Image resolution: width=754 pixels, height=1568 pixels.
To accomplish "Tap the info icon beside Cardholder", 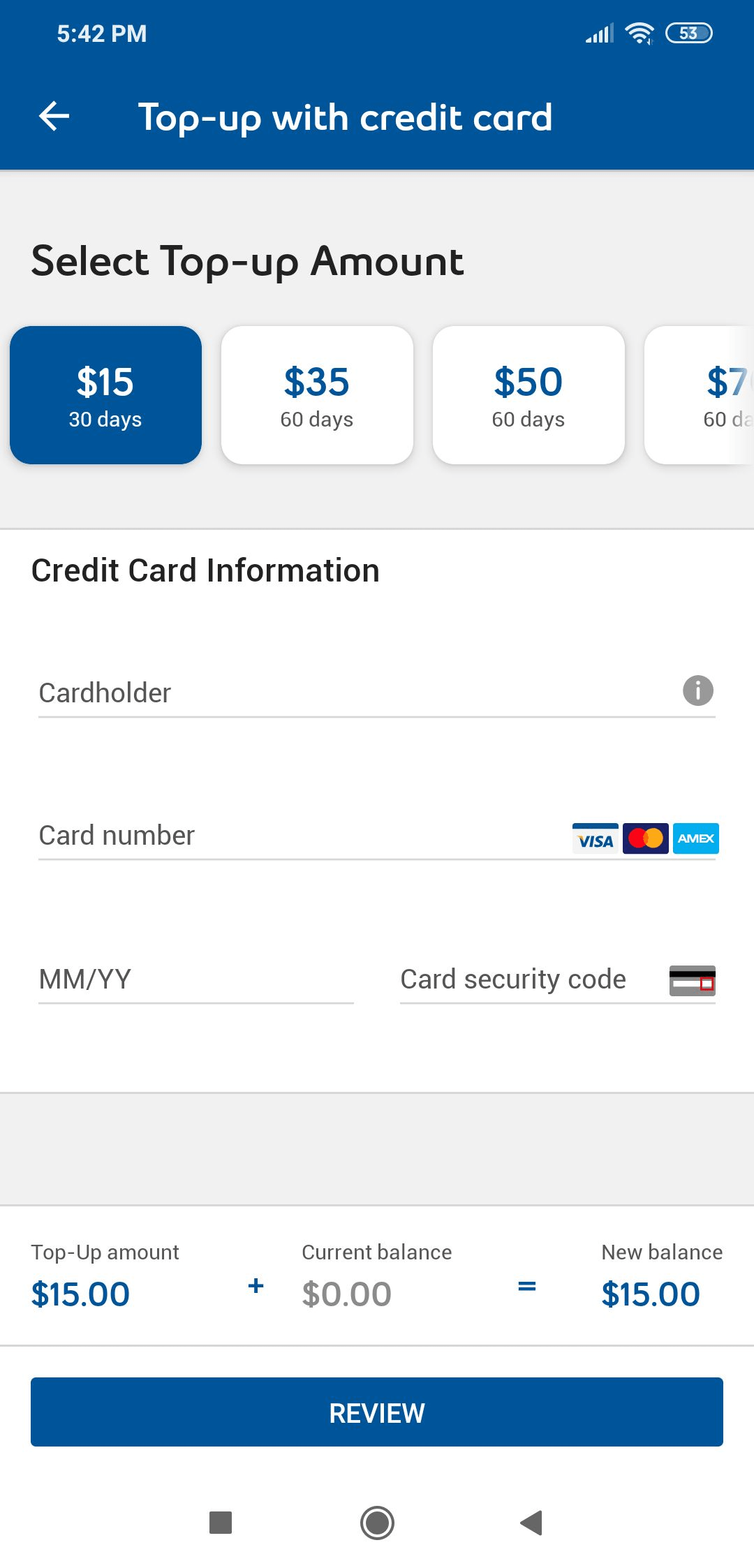I will (697, 691).
